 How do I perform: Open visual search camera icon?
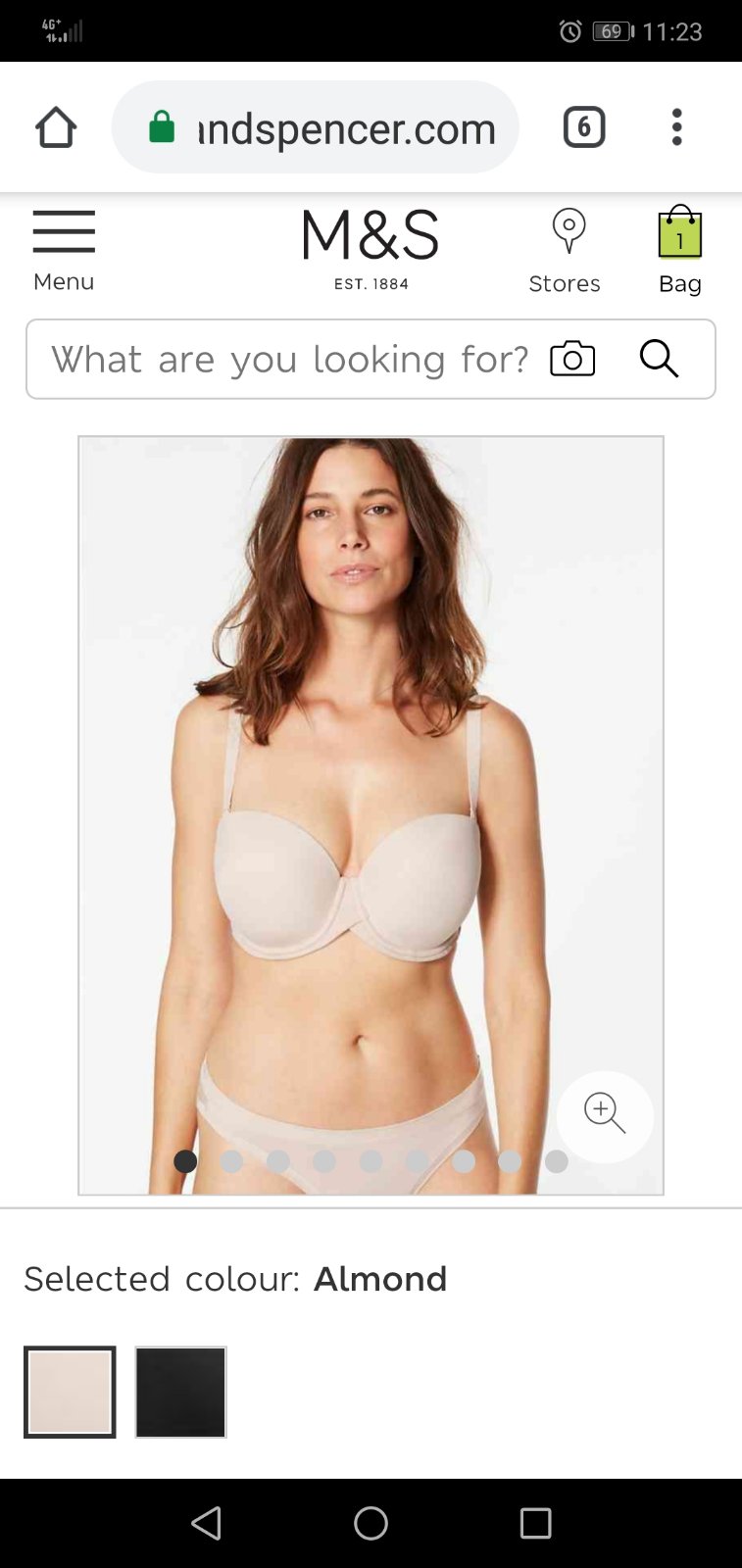[572, 360]
